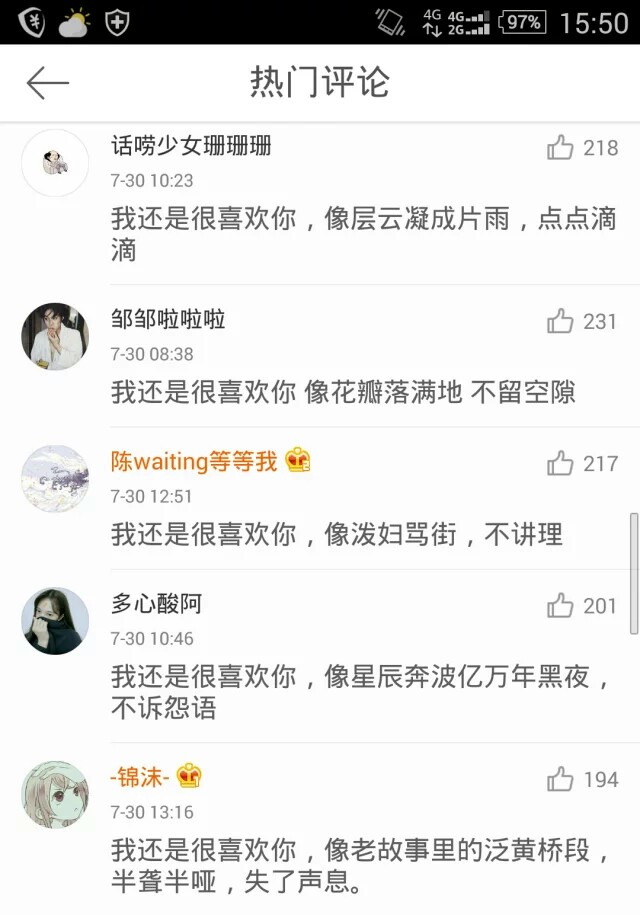Open username 陈waiting等等我 profile
The width and height of the screenshot is (640, 915).
coord(193,462)
